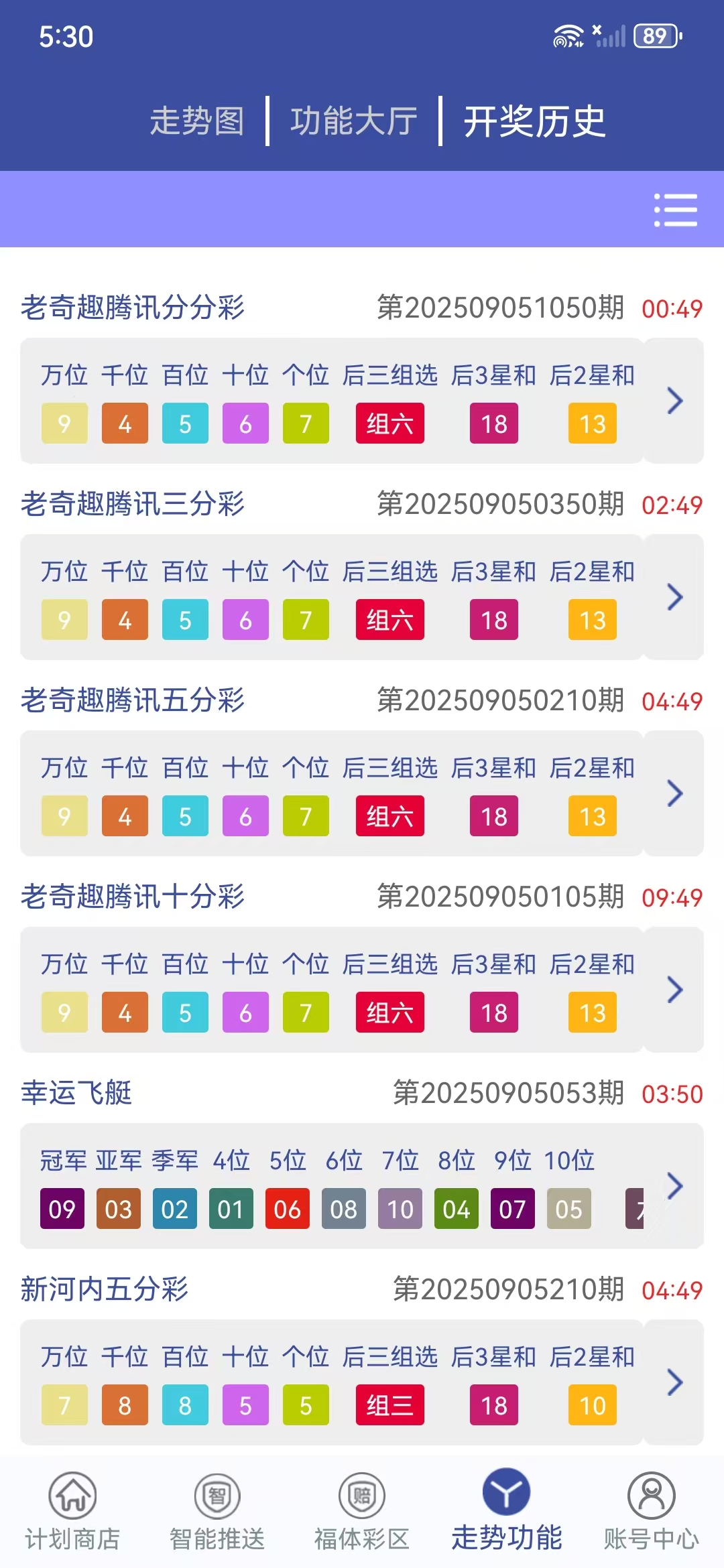Open 幸运飞艇 draw results
The height and width of the screenshot is (1568, 724).
tap(674, 1186)
